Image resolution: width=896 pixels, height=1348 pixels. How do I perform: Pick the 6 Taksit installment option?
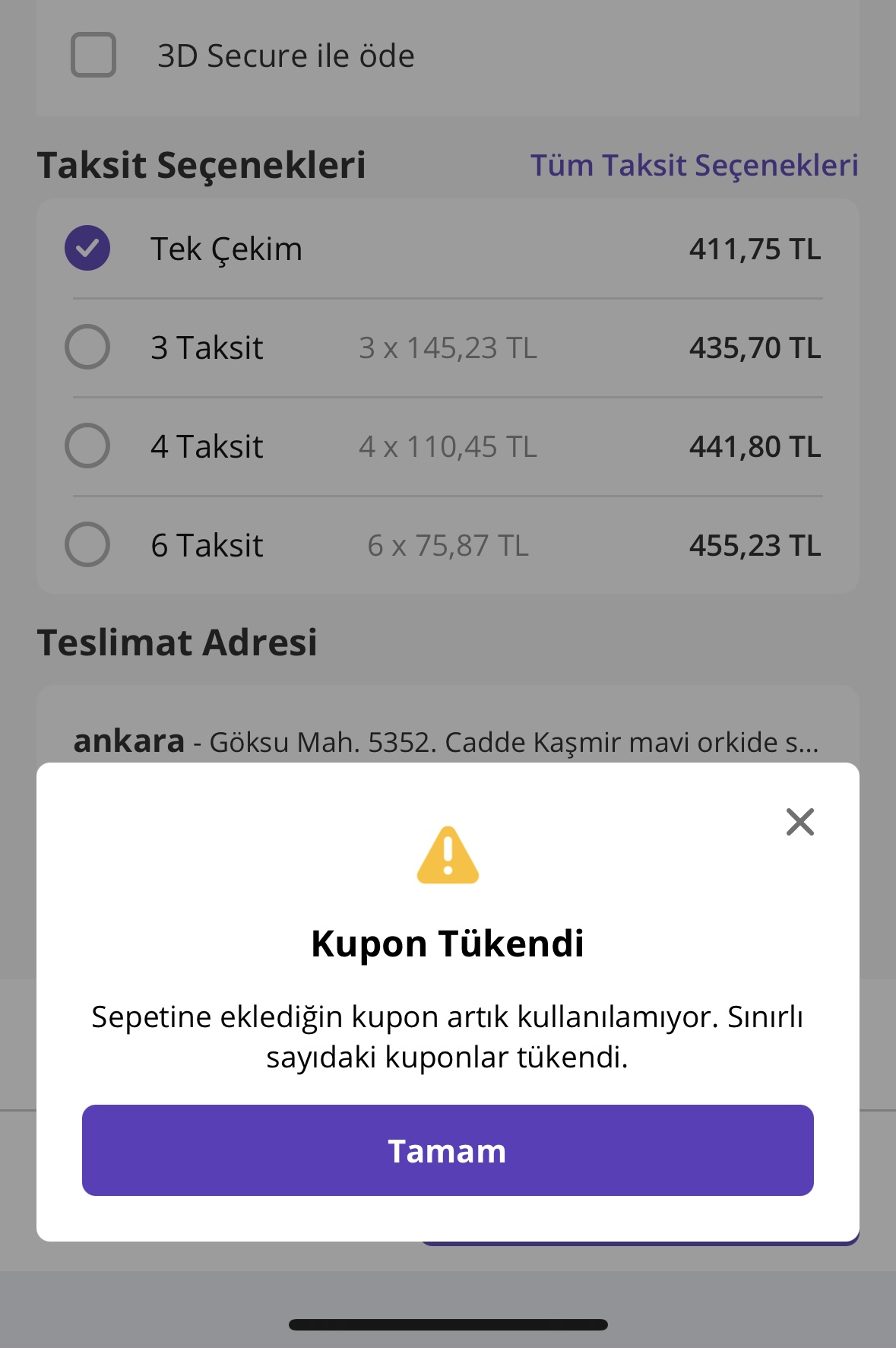coord(87,545)
